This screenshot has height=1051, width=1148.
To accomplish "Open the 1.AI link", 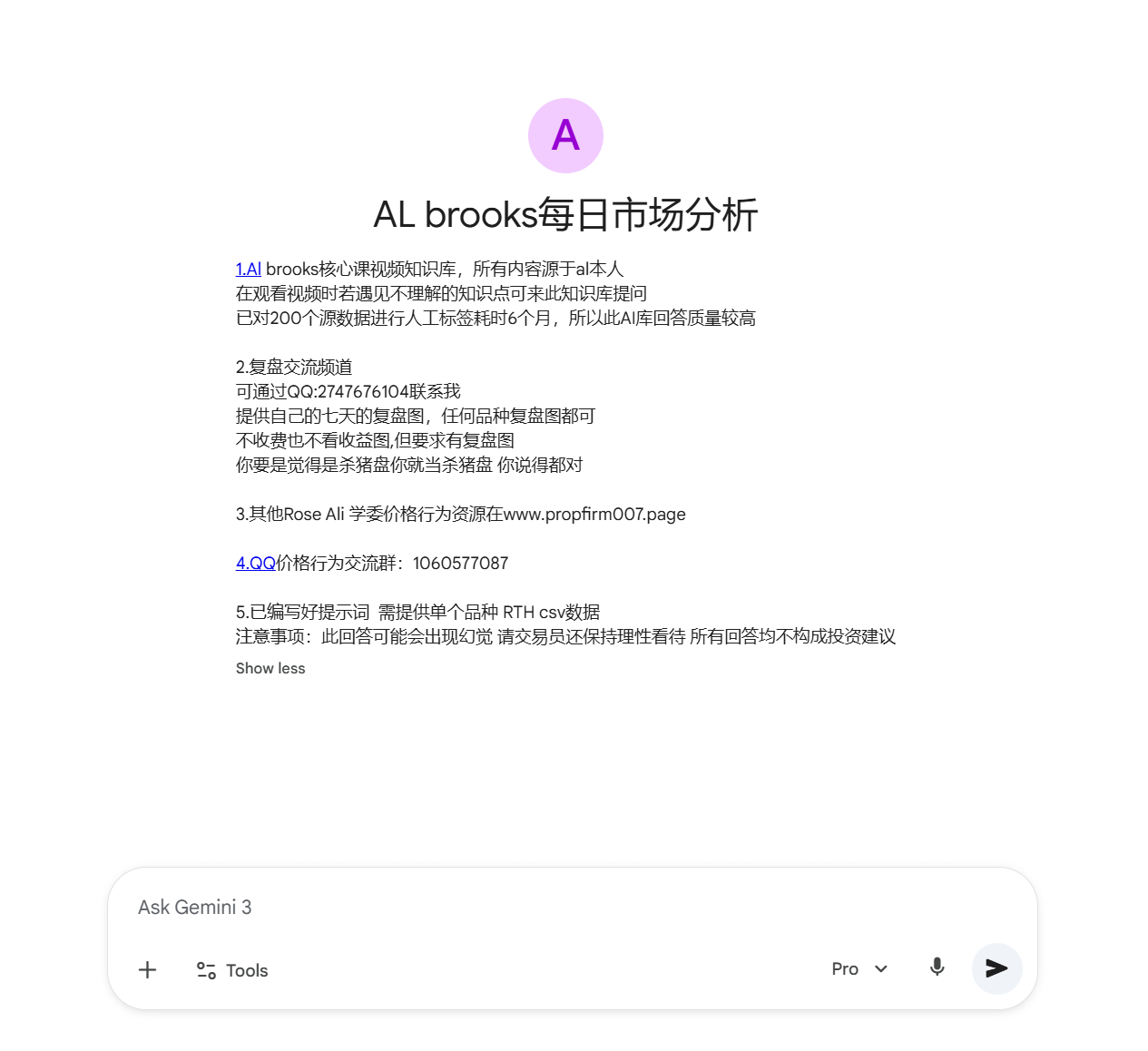I will [249, 270].
